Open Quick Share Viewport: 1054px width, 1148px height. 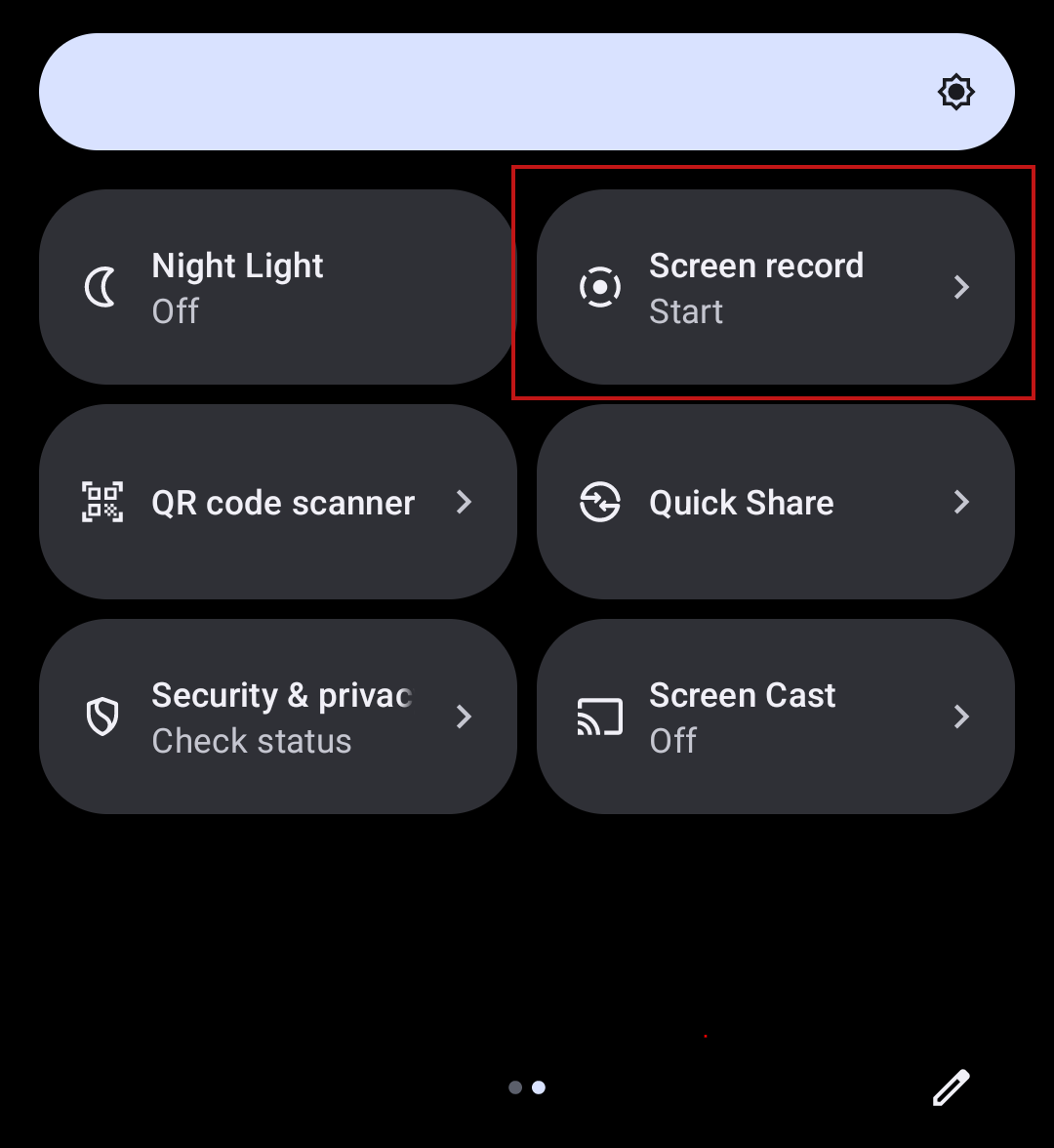[775, 502]
